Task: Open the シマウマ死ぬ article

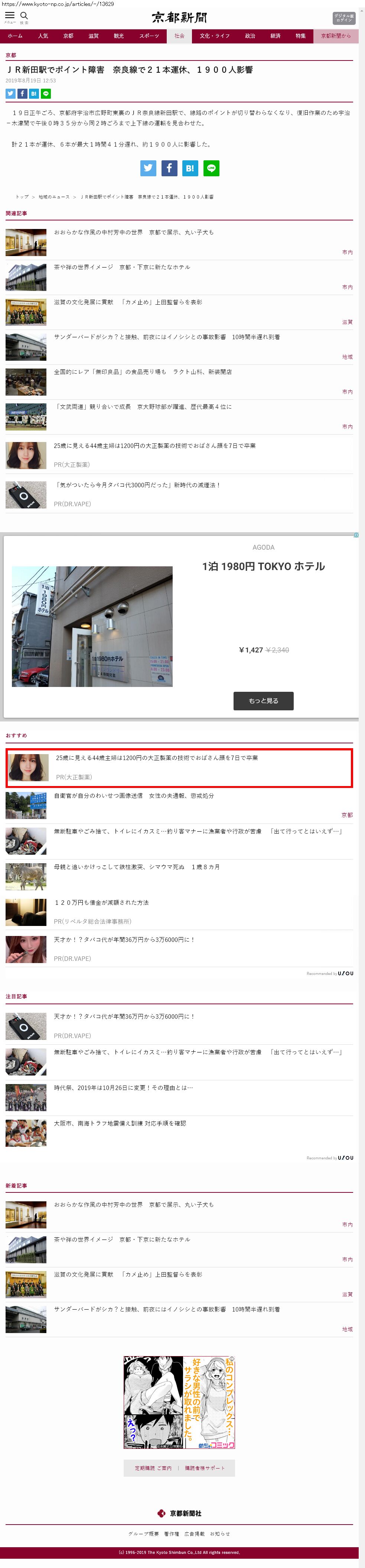Action: (x=137, y=867)
